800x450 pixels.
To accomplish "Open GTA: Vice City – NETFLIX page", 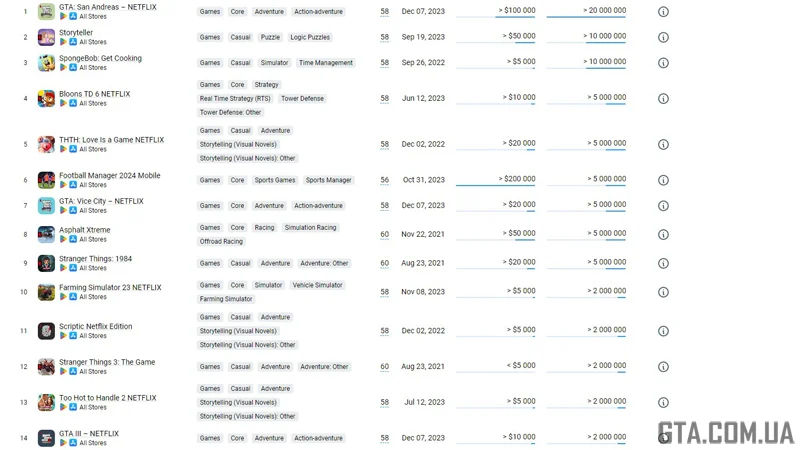I will 102,201.
